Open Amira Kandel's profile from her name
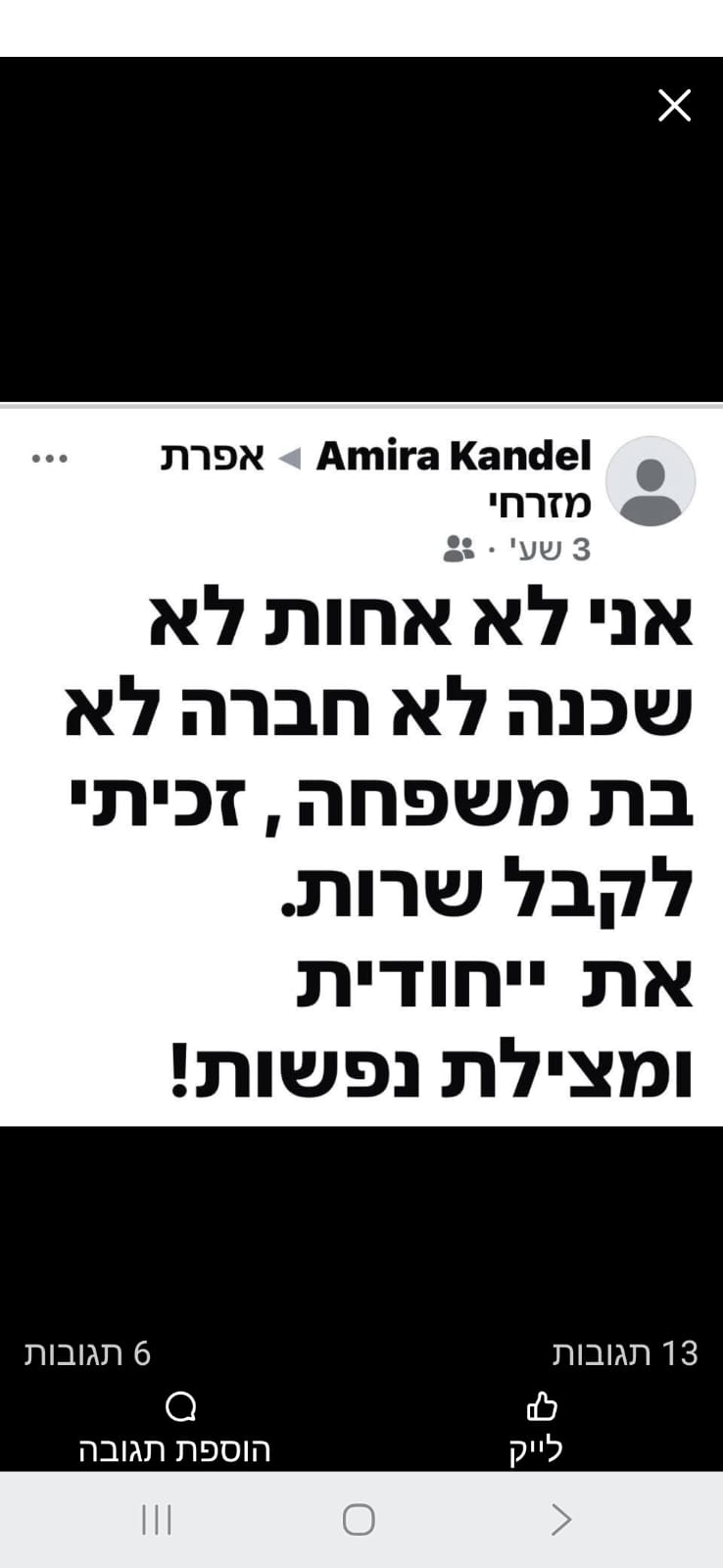 pos(454,457)
